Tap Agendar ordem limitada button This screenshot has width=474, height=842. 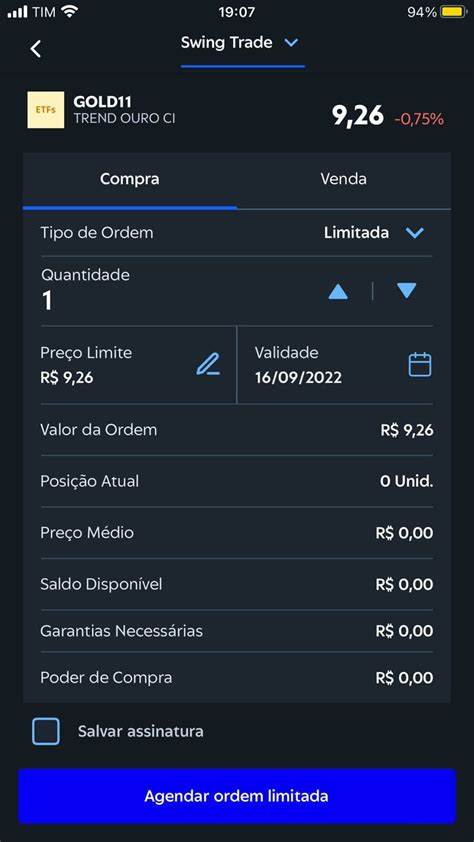point(237,796)
